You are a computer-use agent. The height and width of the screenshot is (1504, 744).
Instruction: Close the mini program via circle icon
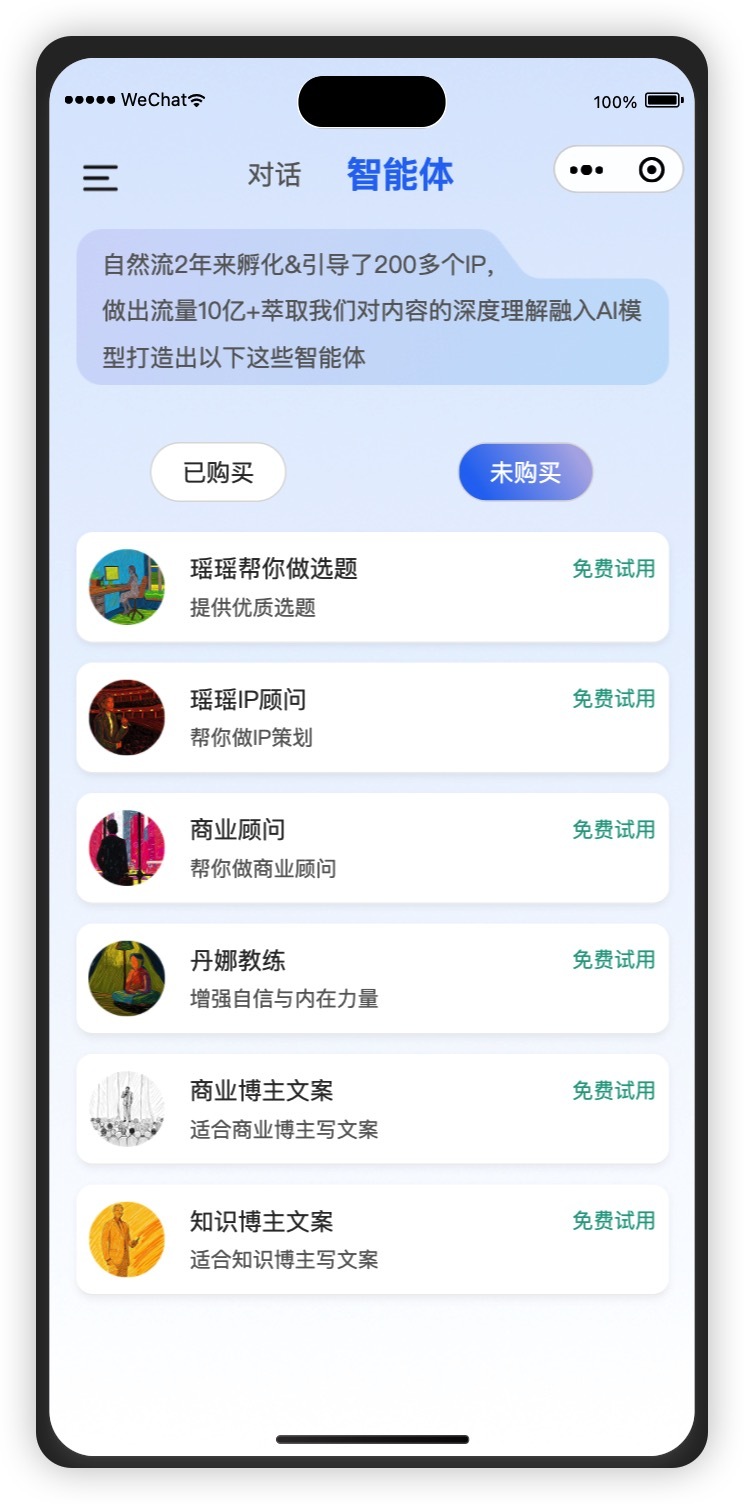[x=651, y=170]
